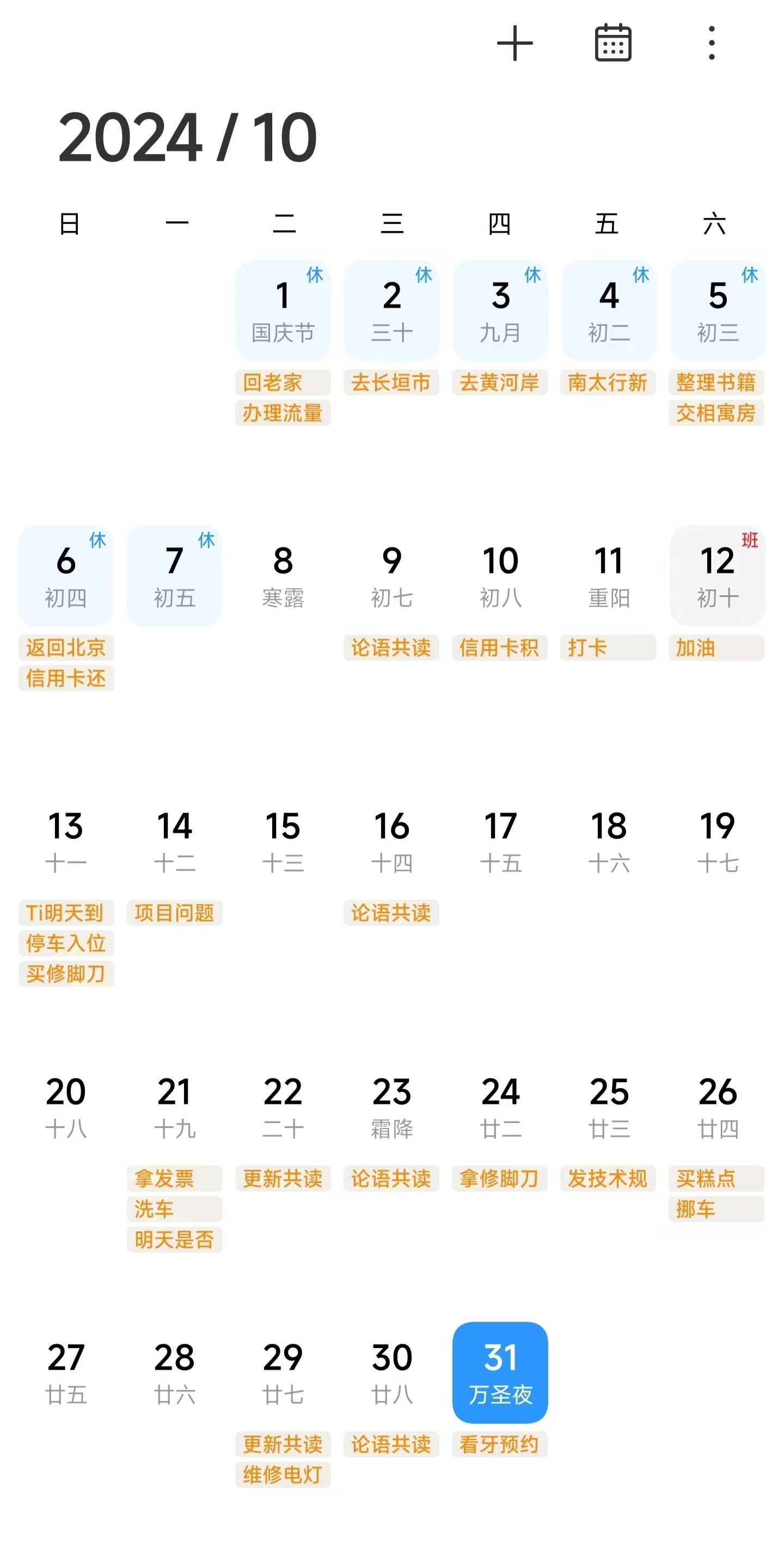The width and height of the screenshot is (784, 1550).
Task: Open the three-dot overflow menu
Action: coord(711,44)
